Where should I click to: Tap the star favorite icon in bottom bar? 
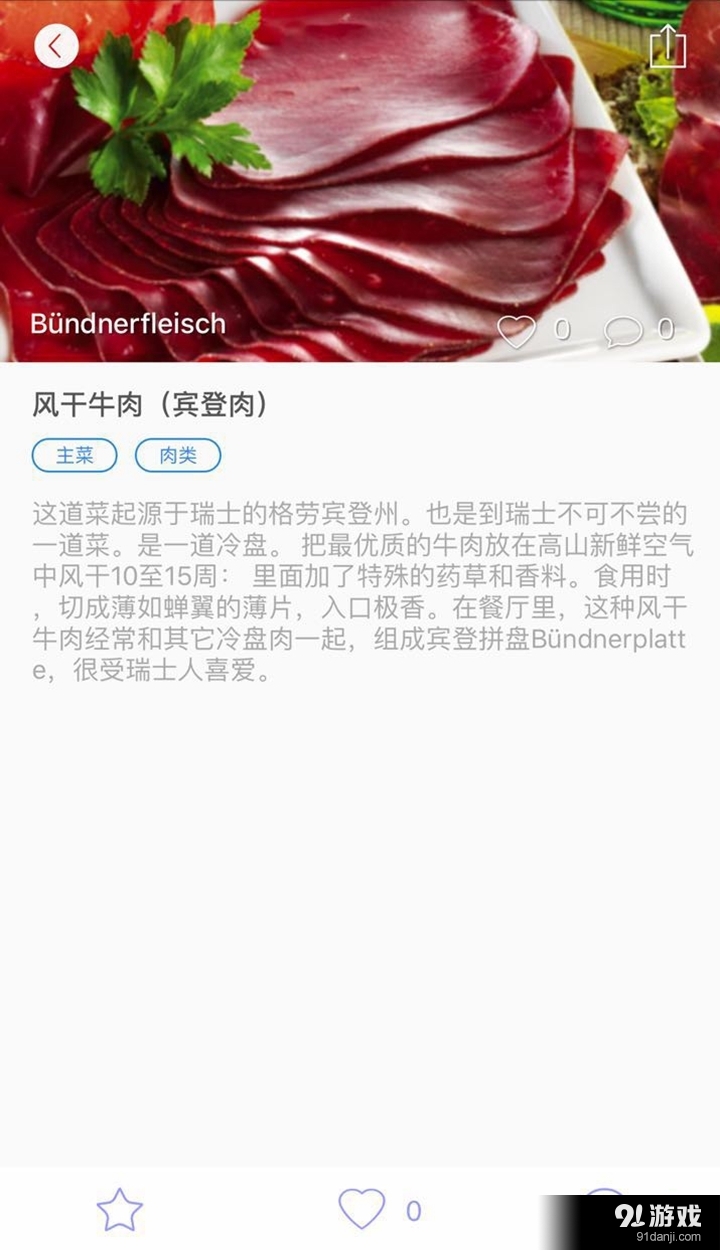pyautogui.click(x=118, y=1210)
